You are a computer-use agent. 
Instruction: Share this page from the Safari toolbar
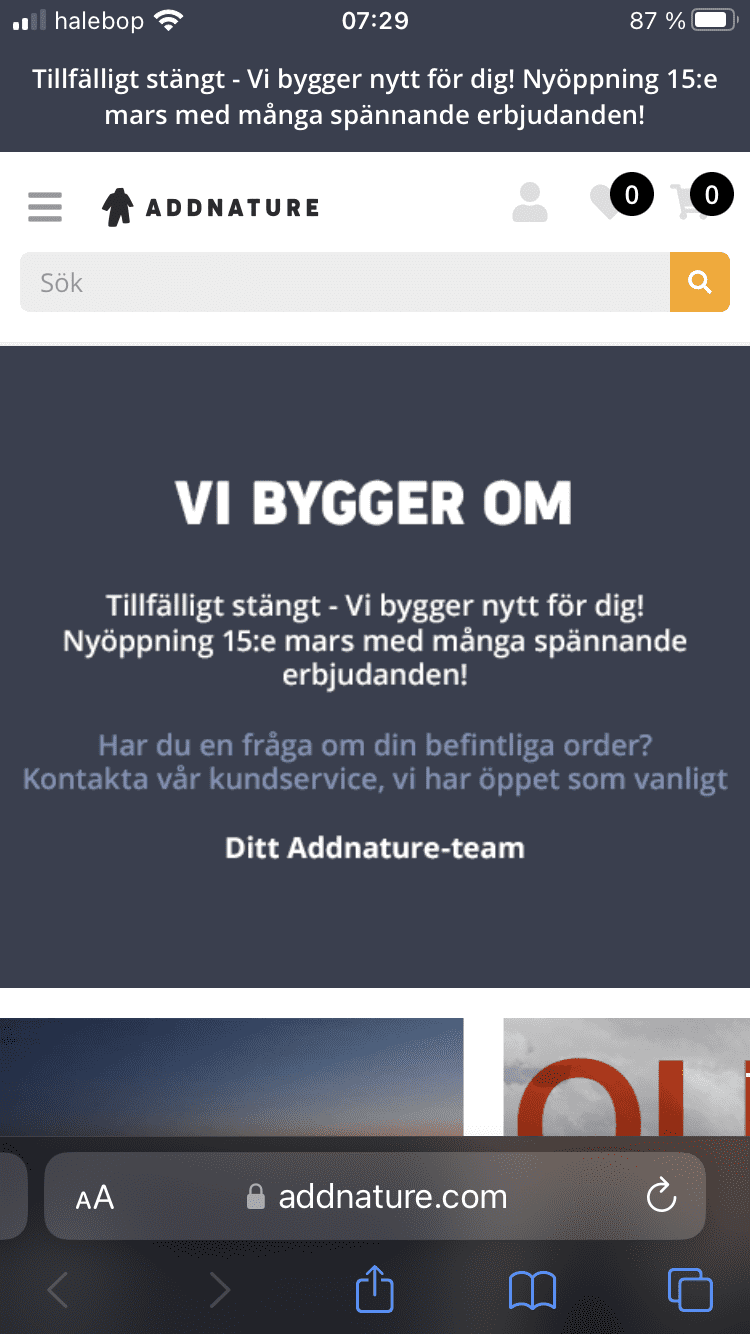[375, 1290]
